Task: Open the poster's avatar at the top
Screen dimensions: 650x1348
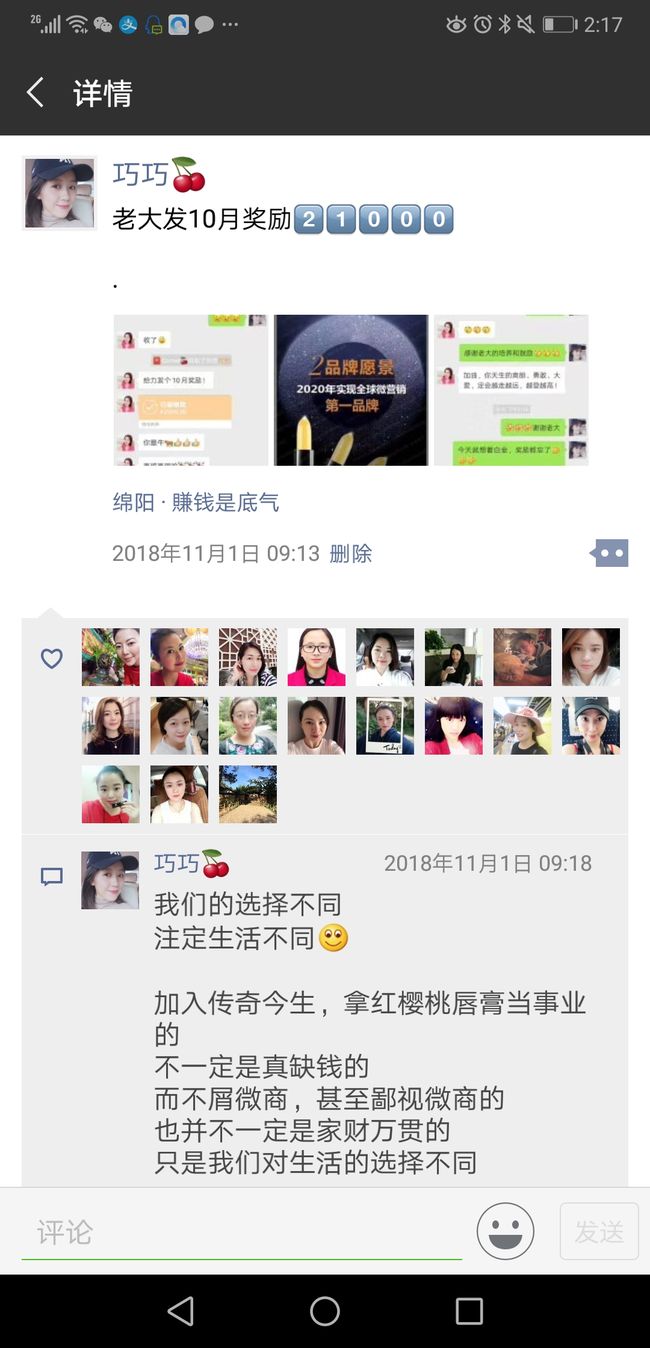Action: [59, 193]
